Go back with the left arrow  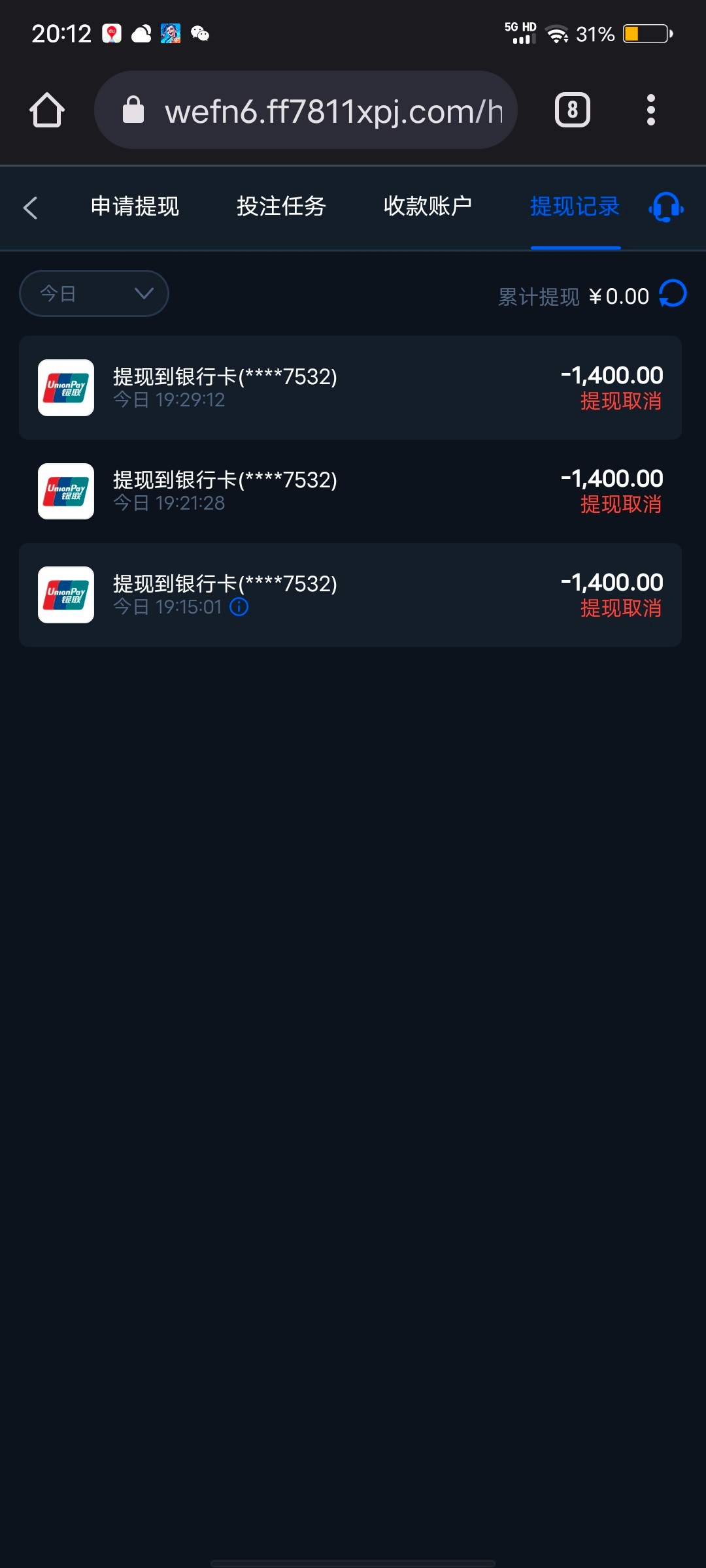pos(31,208)
